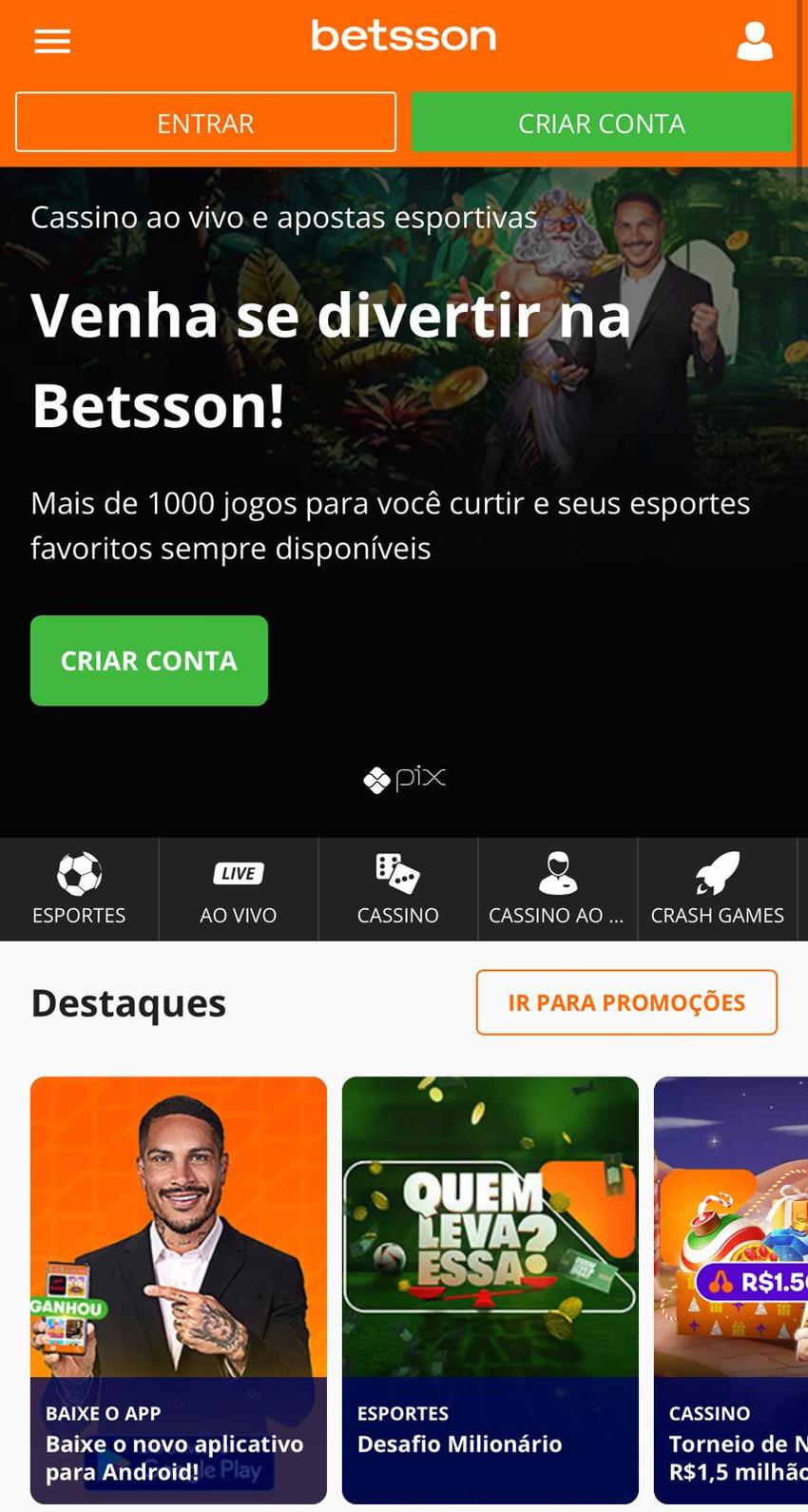808x1512 pixels.
Task: Open the hamburger navigation menu
Action: pos(51,40)
